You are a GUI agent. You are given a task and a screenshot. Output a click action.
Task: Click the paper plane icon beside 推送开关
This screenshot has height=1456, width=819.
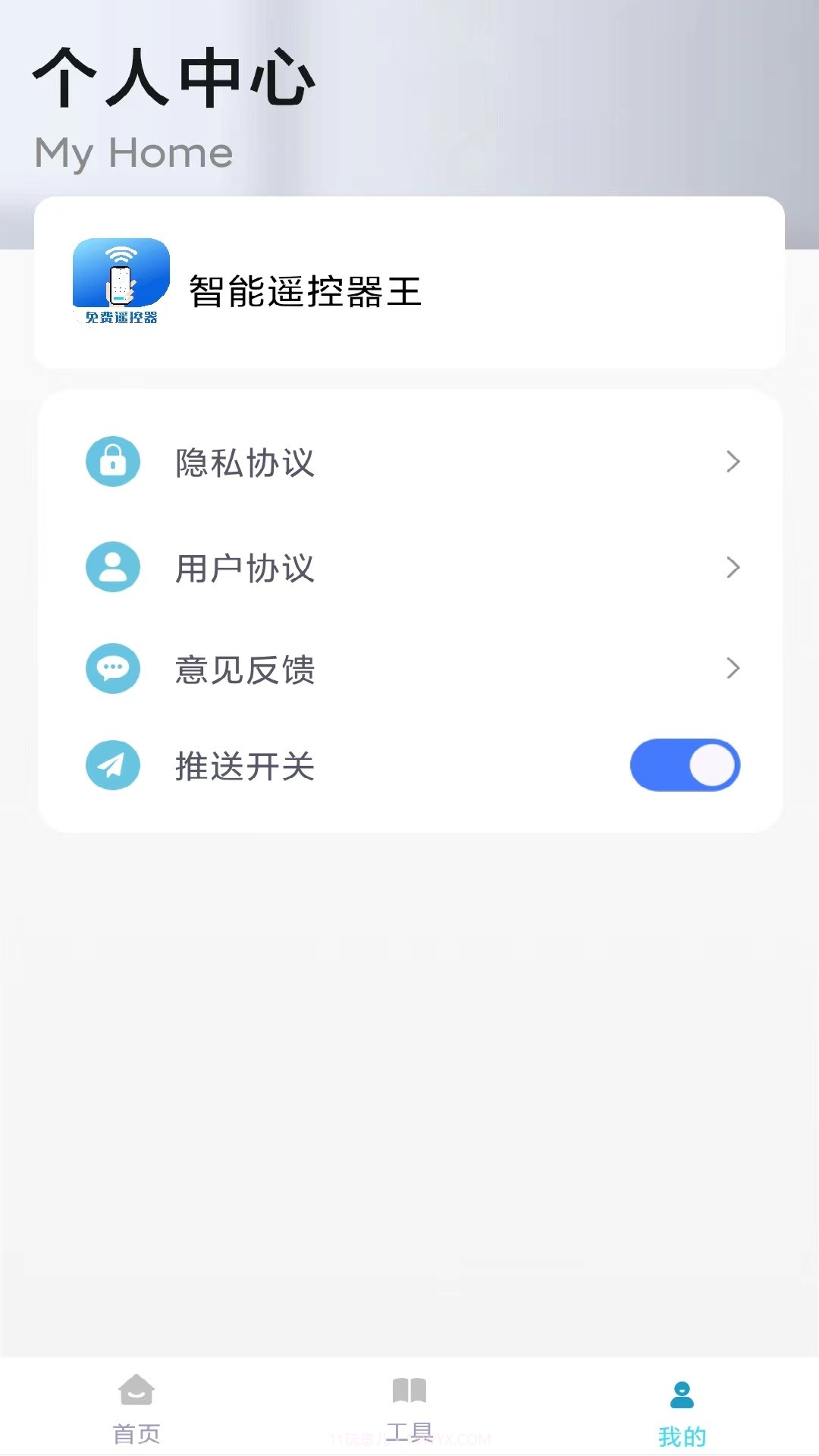click(x=113, y=766)
